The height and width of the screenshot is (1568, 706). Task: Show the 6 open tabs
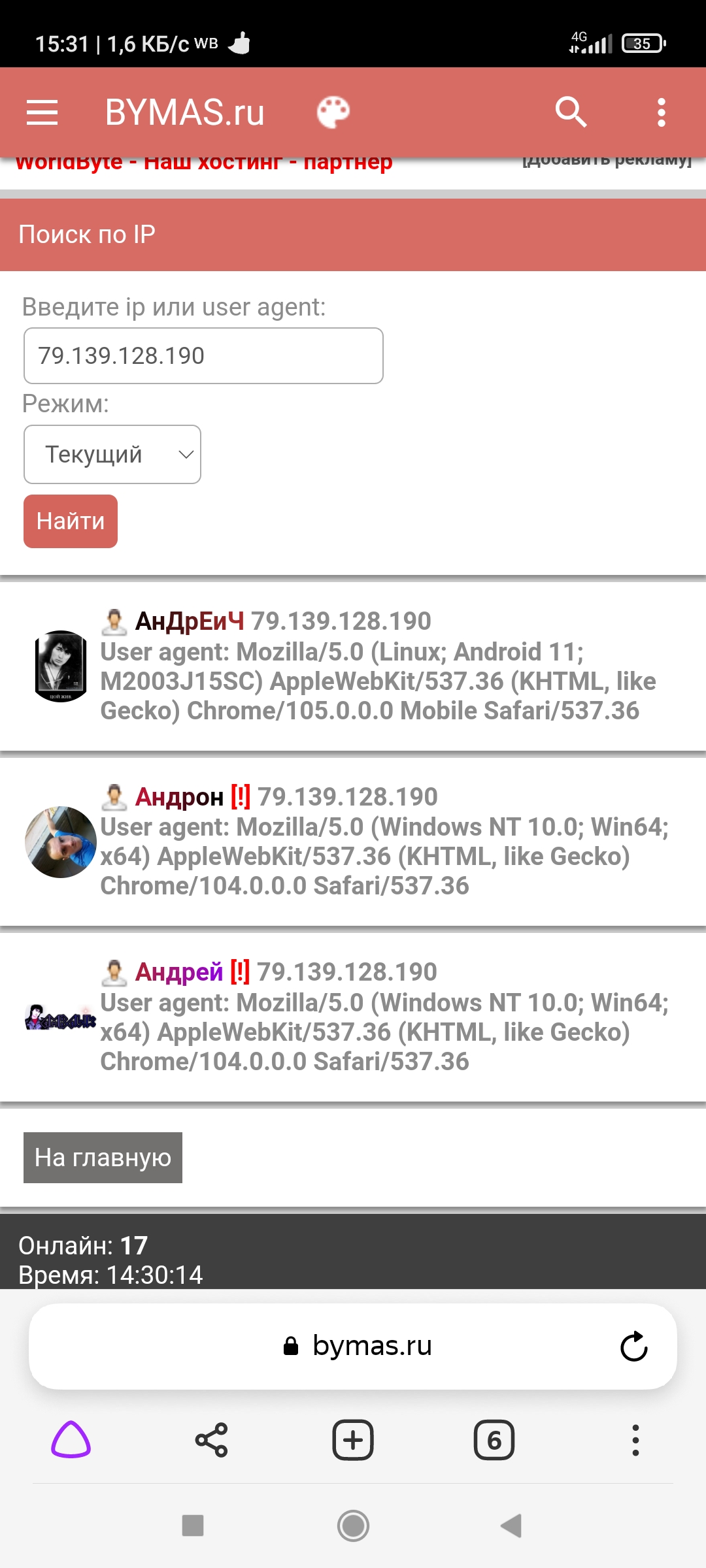[494, 1440]
